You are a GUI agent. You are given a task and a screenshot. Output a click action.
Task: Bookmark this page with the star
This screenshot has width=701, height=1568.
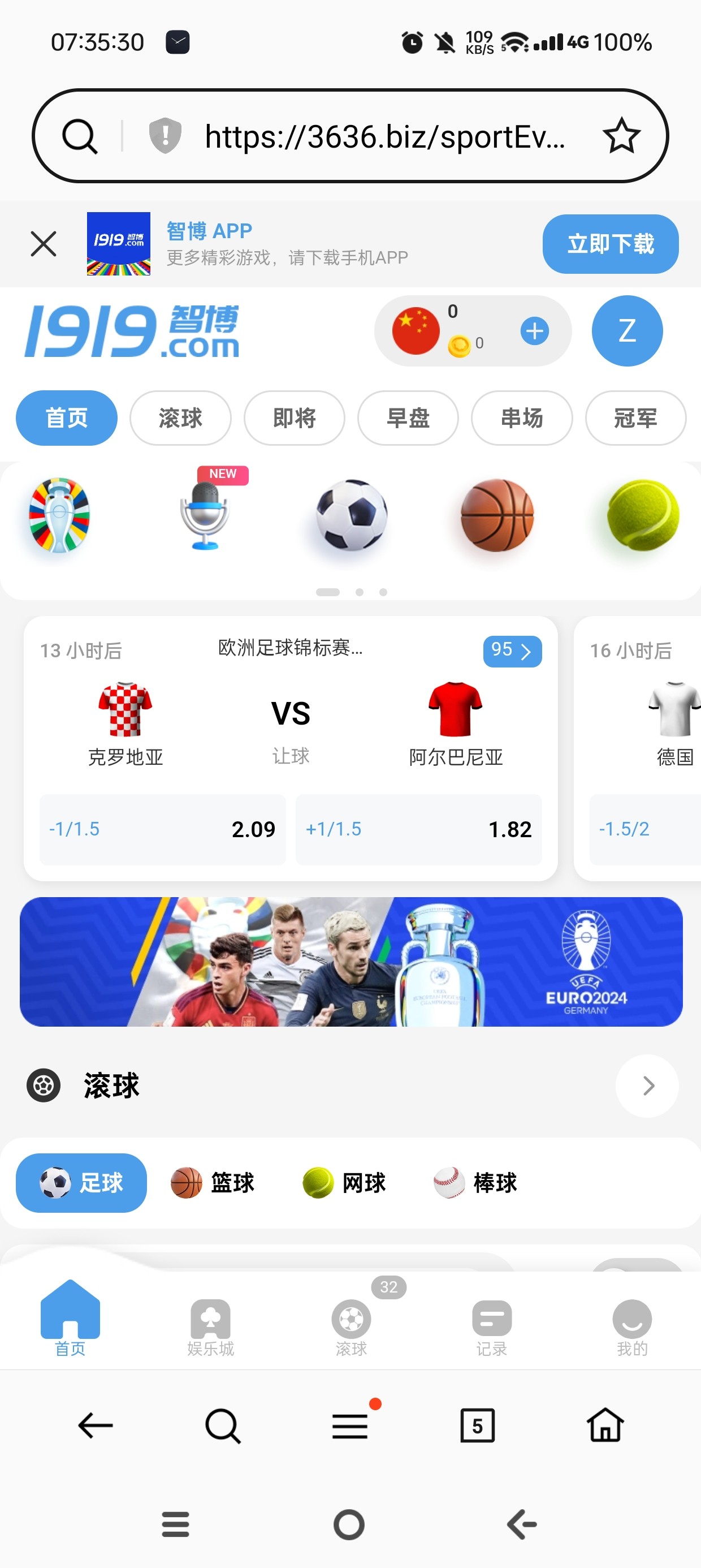click(x=621, y=136)
